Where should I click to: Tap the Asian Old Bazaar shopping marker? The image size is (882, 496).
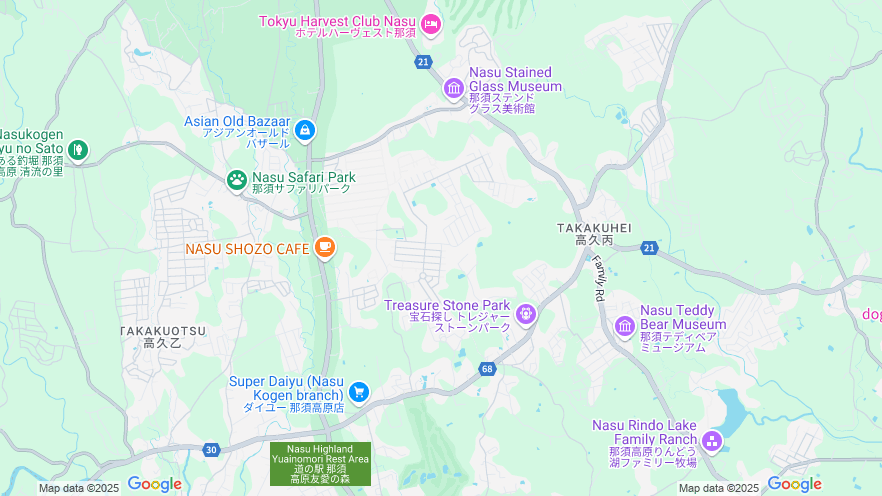click(x=306, y=130)
